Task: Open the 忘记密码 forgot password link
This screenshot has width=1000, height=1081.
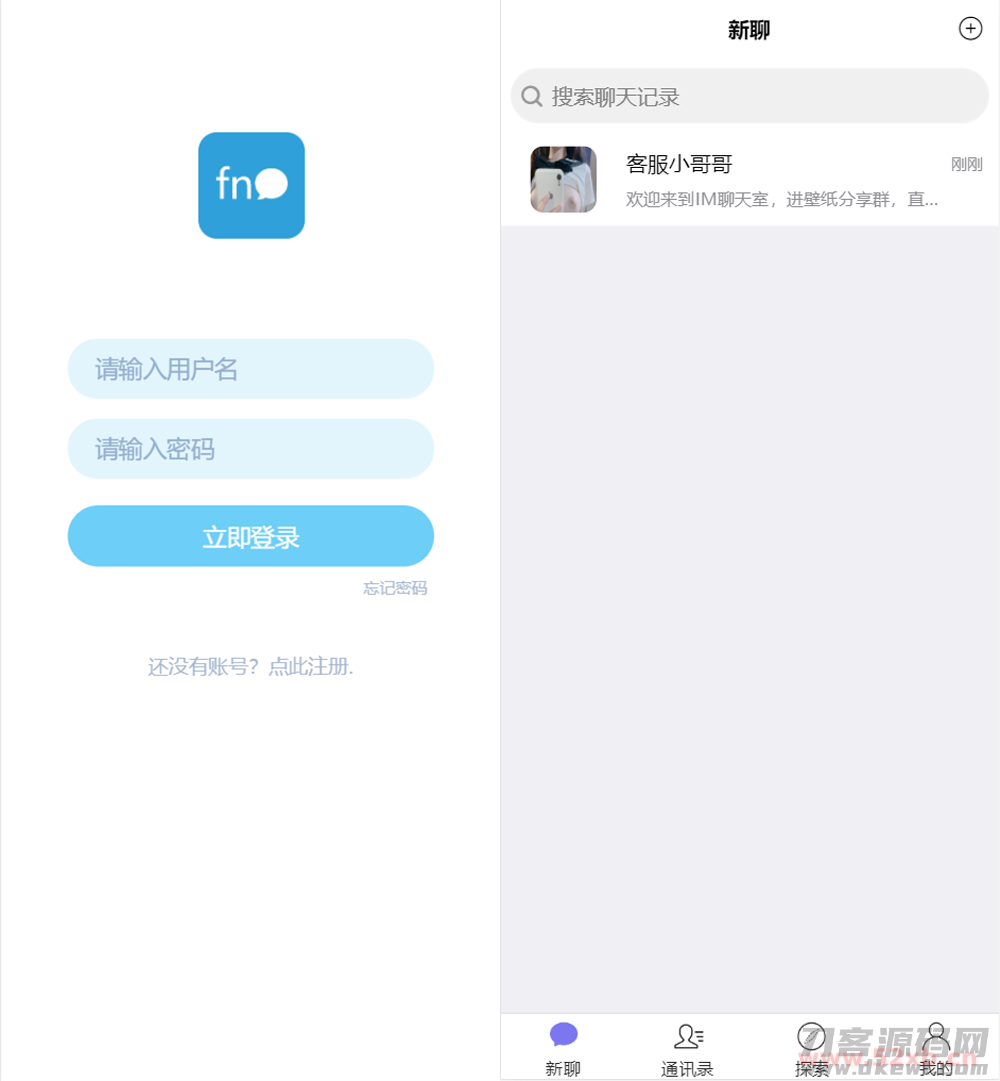Action: (395, 588)
